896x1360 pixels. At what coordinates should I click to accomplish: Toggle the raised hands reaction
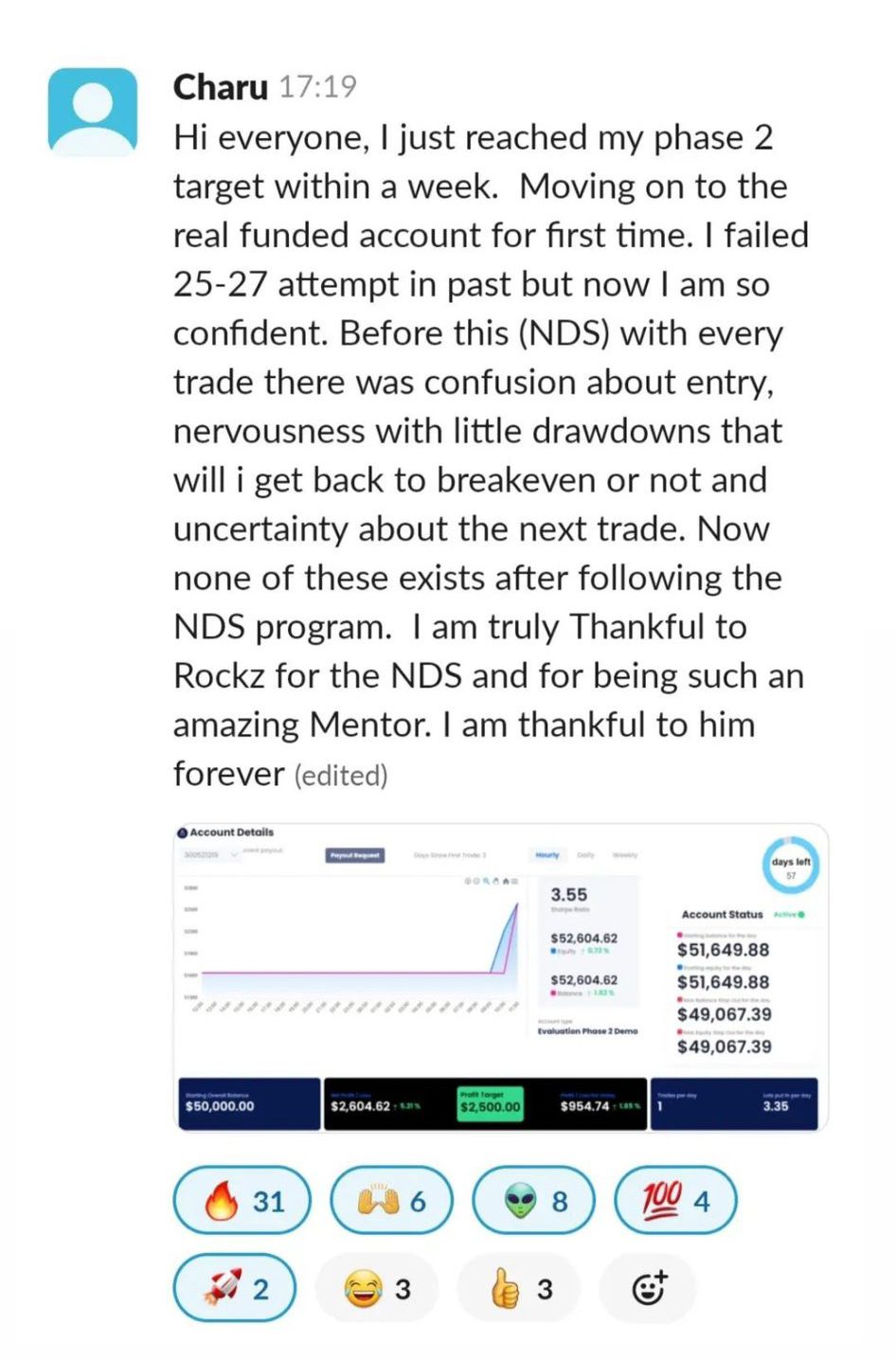(x=391, y=1201)
